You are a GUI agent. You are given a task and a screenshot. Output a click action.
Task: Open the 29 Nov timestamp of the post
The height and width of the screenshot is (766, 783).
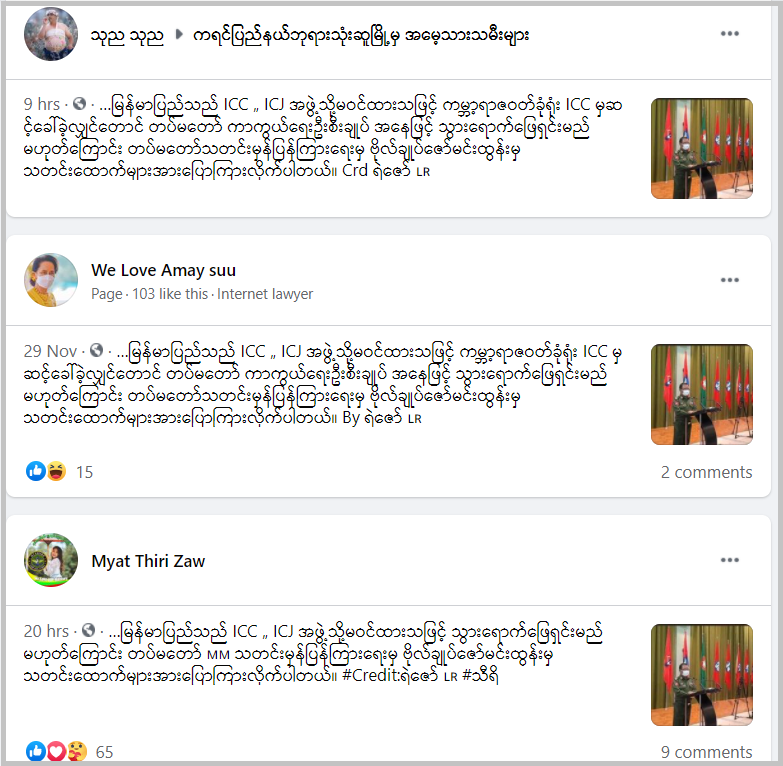click(50, 351)
